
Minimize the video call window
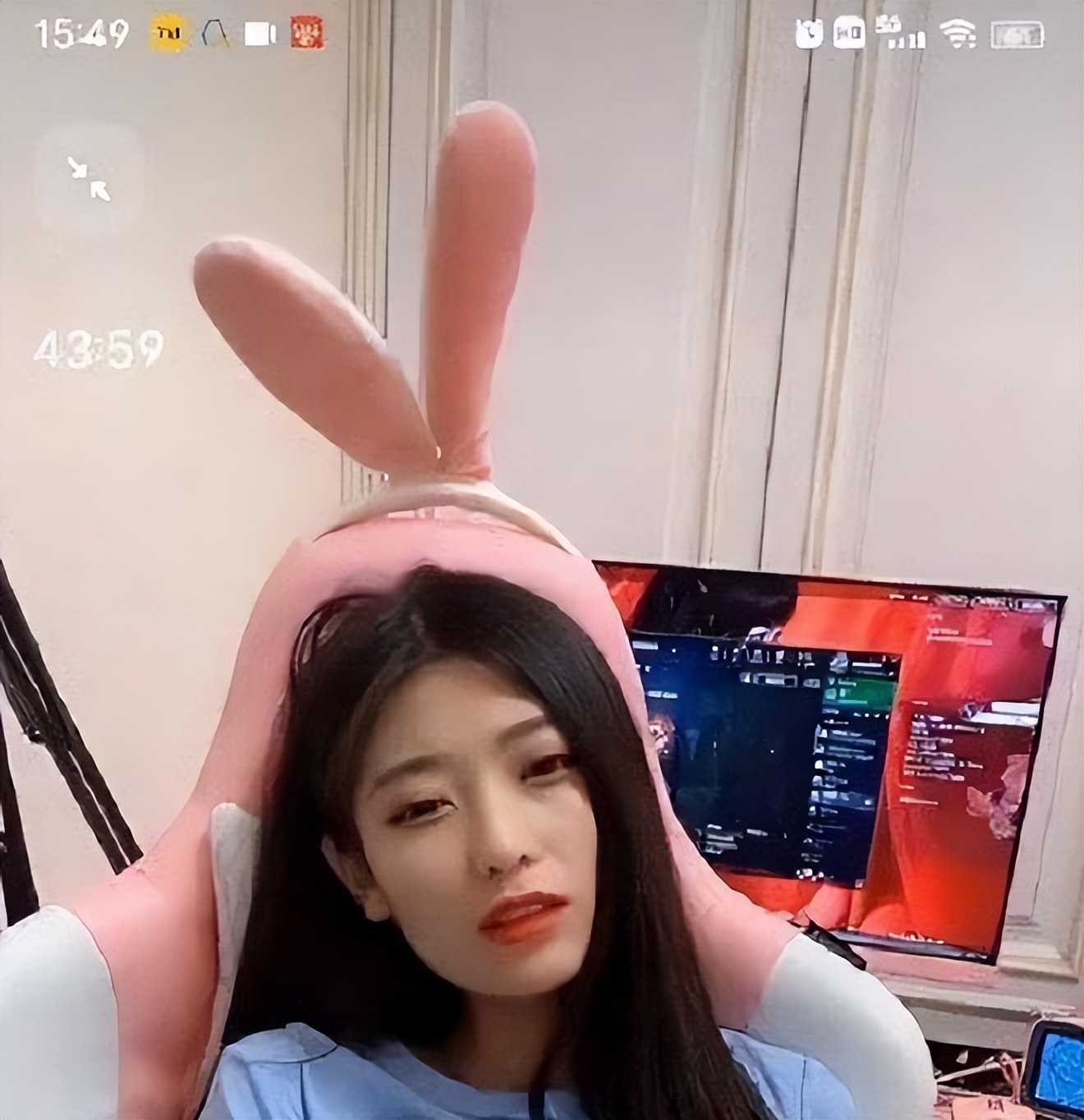tap(90, 178)
